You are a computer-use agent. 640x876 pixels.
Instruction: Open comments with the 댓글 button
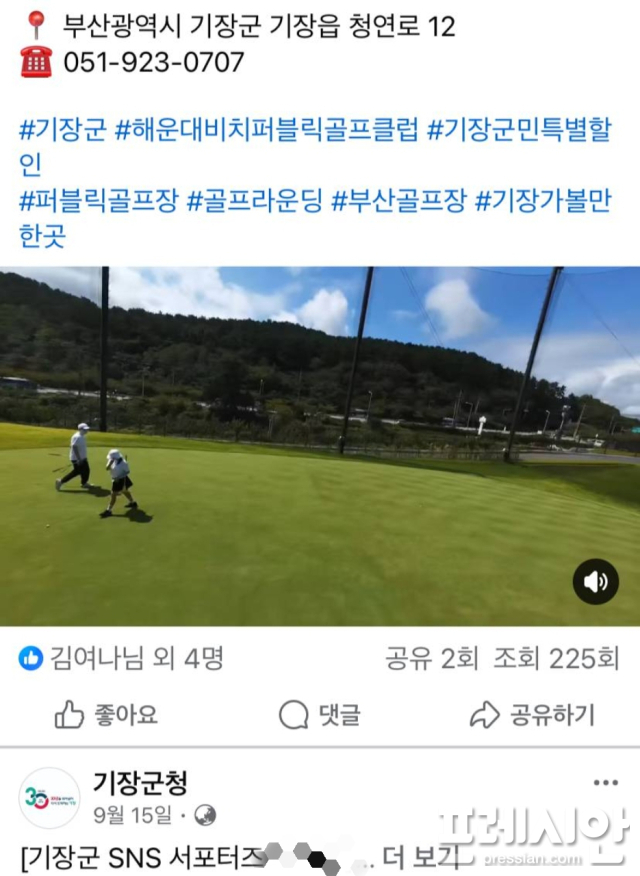point(320,715)
